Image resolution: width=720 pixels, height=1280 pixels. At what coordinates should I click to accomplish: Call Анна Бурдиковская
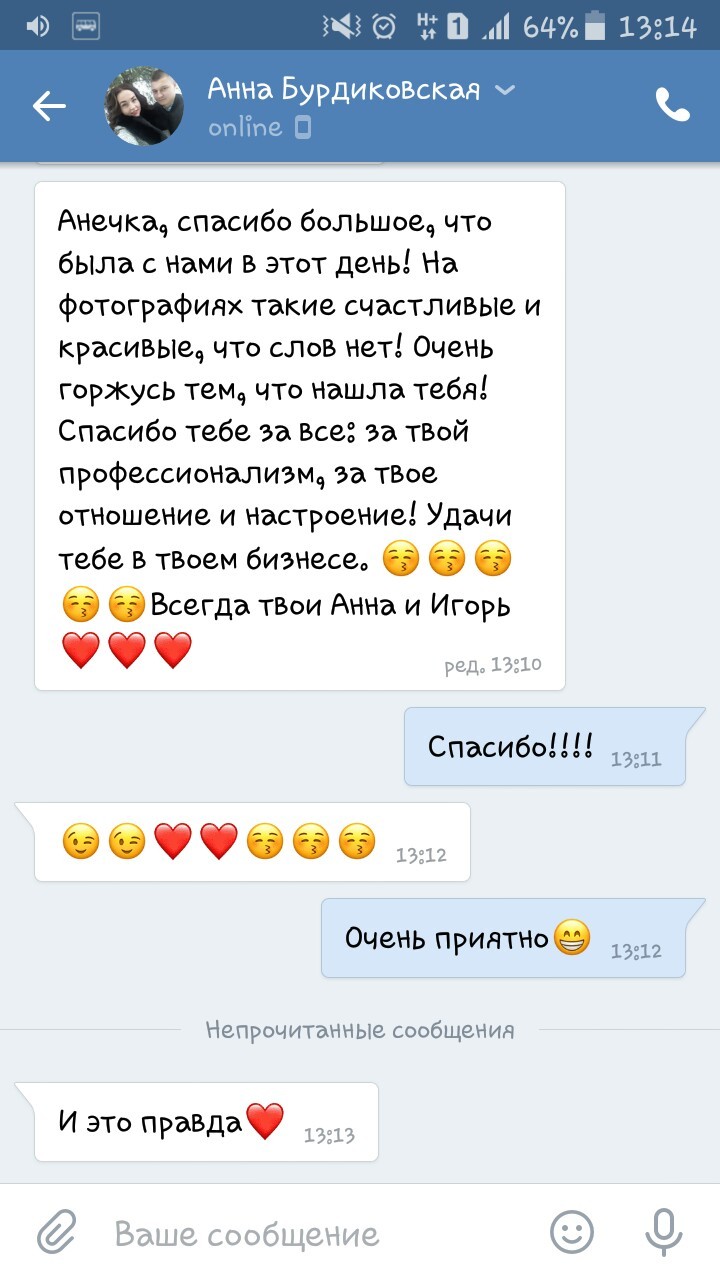[672, 105]
